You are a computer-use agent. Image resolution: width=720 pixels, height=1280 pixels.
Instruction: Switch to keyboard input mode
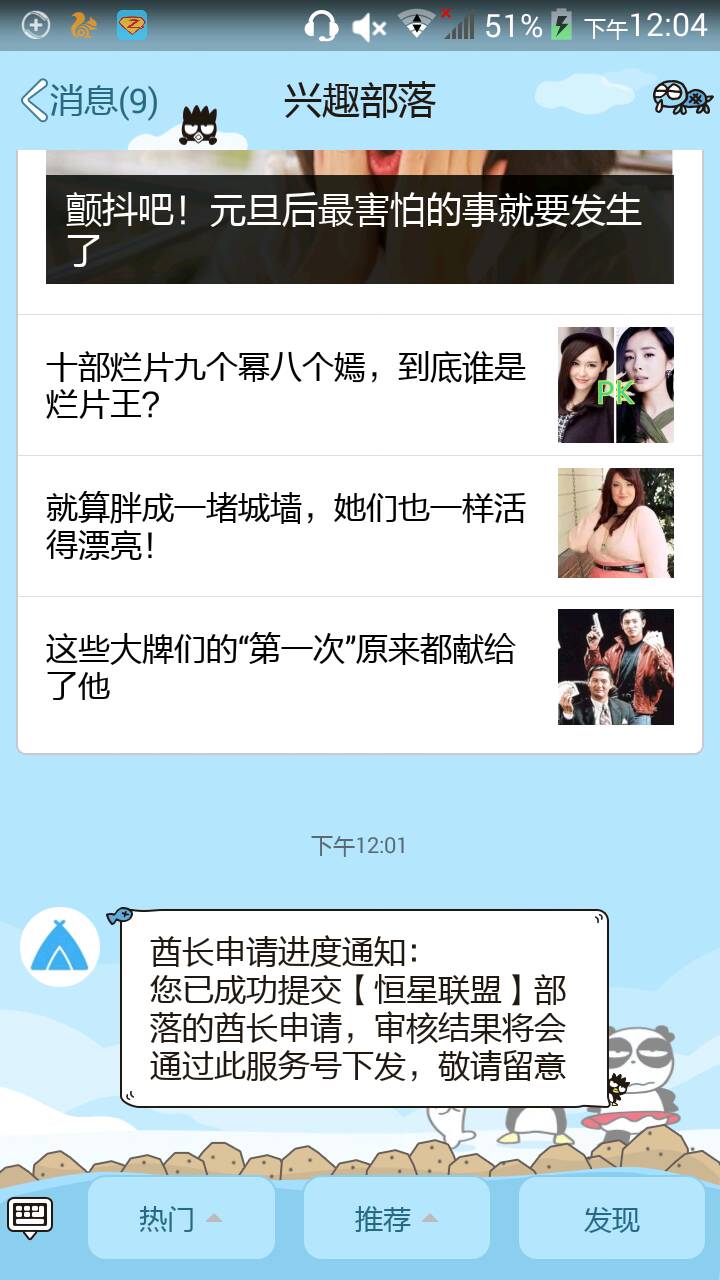(30, 1217)
